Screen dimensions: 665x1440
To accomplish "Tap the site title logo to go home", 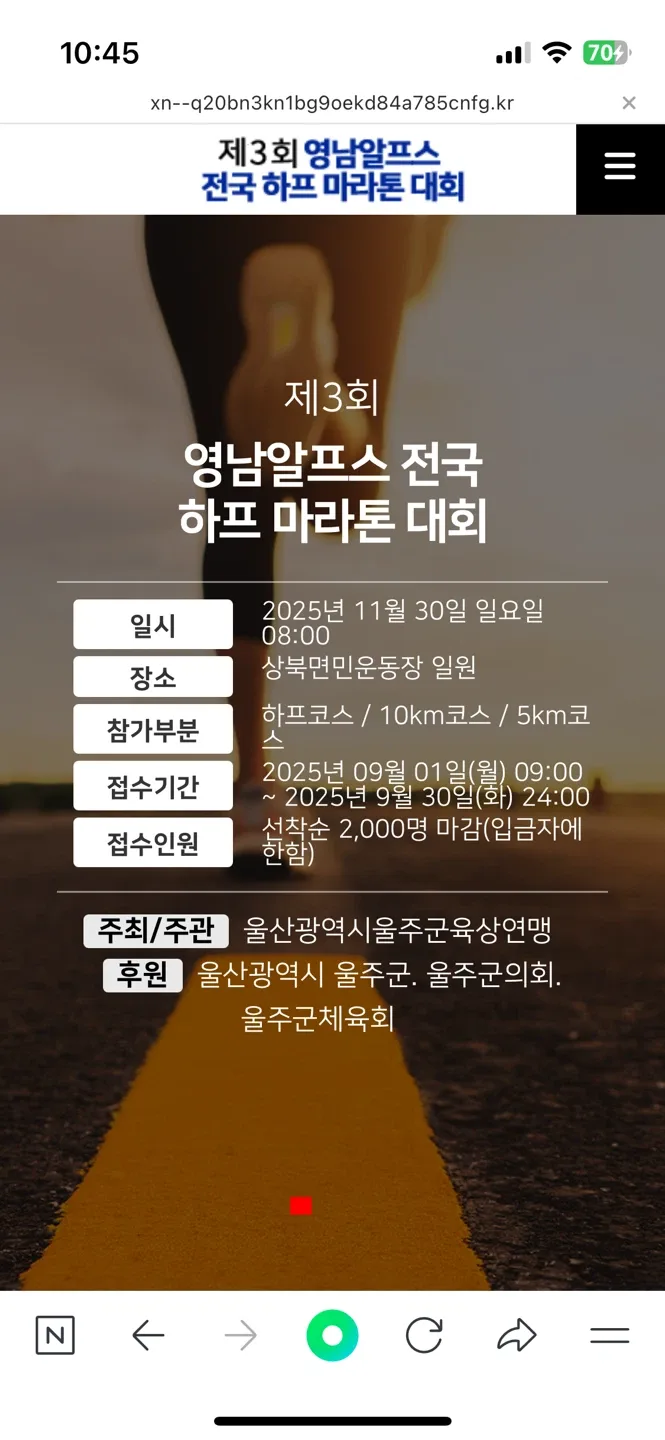I will click(x=332, y=169).
